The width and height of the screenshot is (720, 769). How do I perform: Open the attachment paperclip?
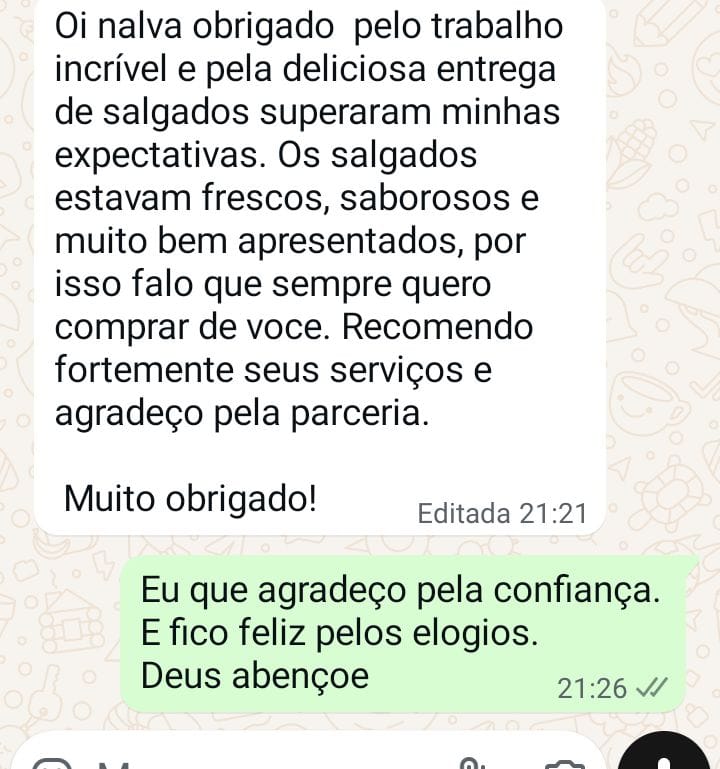pyautogui.click(x=471, y=764)
